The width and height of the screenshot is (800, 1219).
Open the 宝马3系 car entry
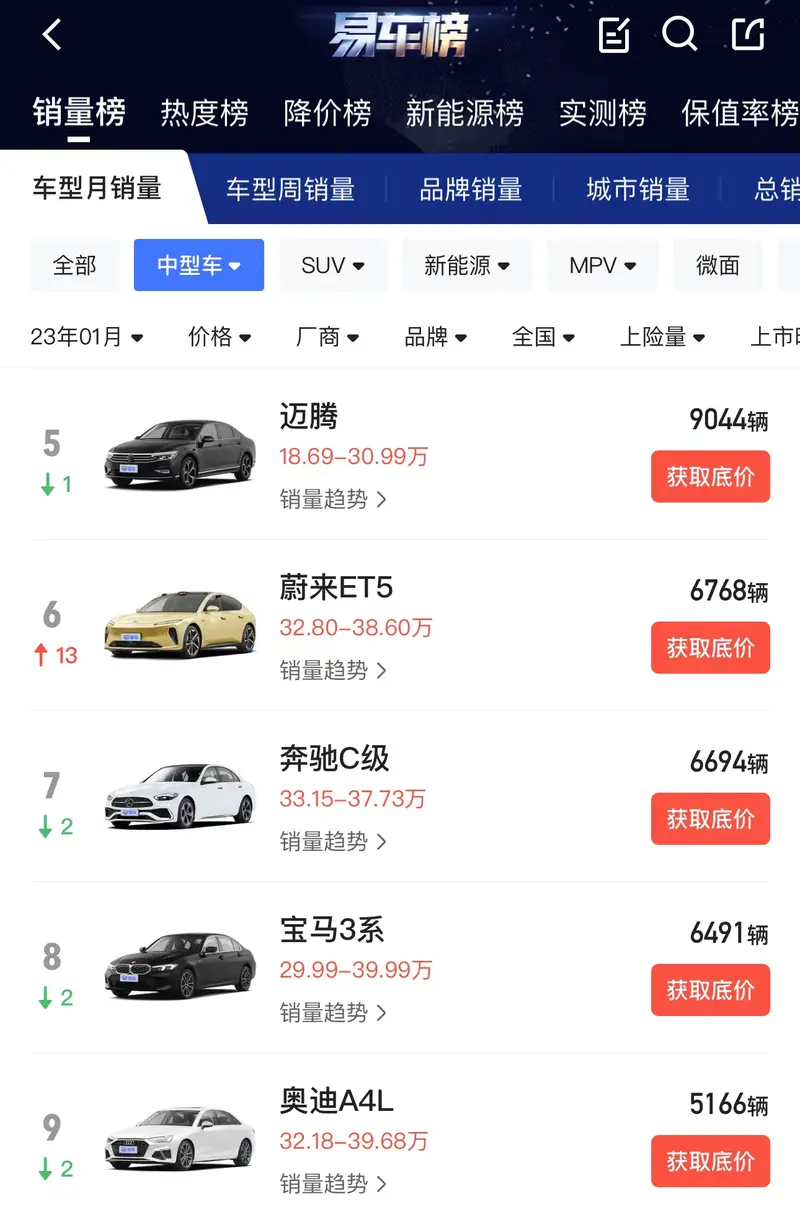click(x=332, y=930)
